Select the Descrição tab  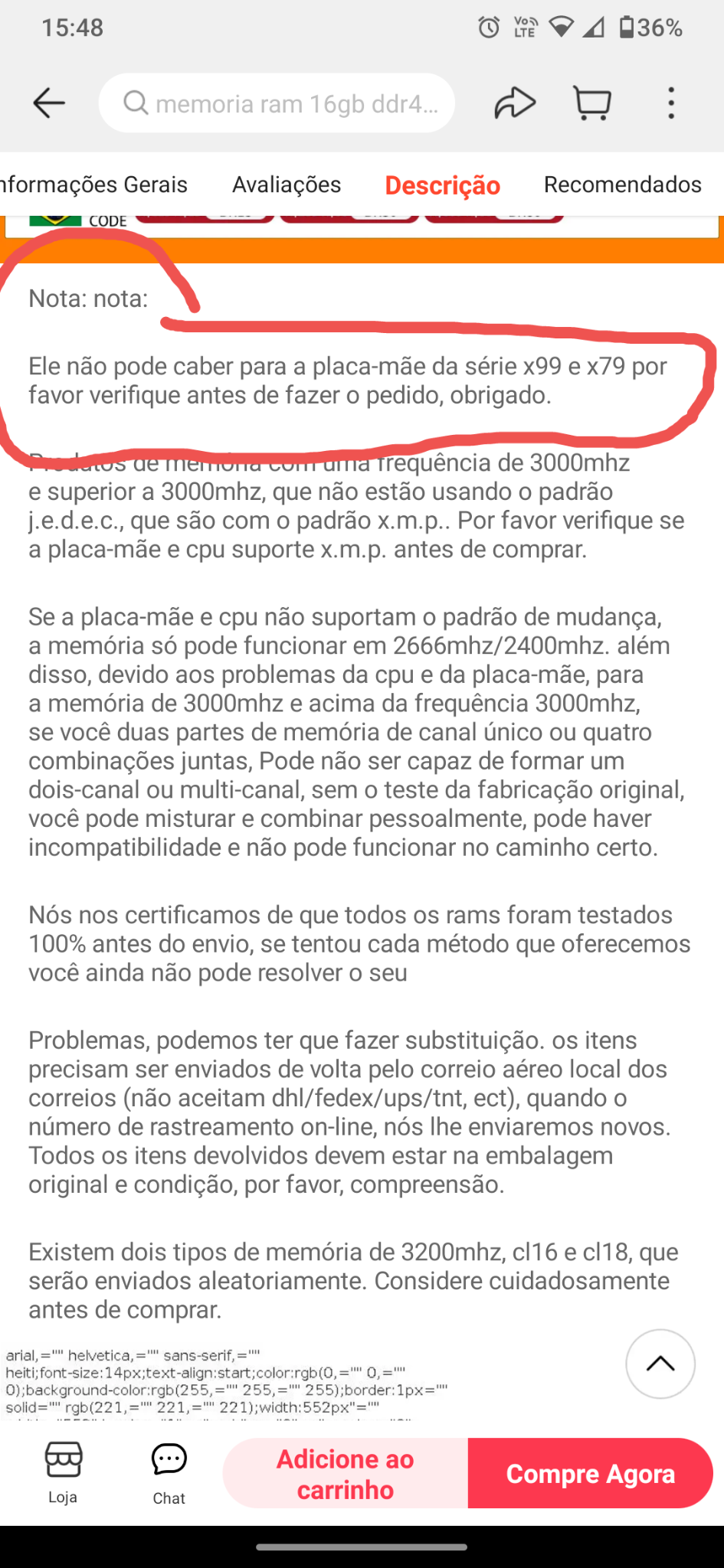coord(442,185)
